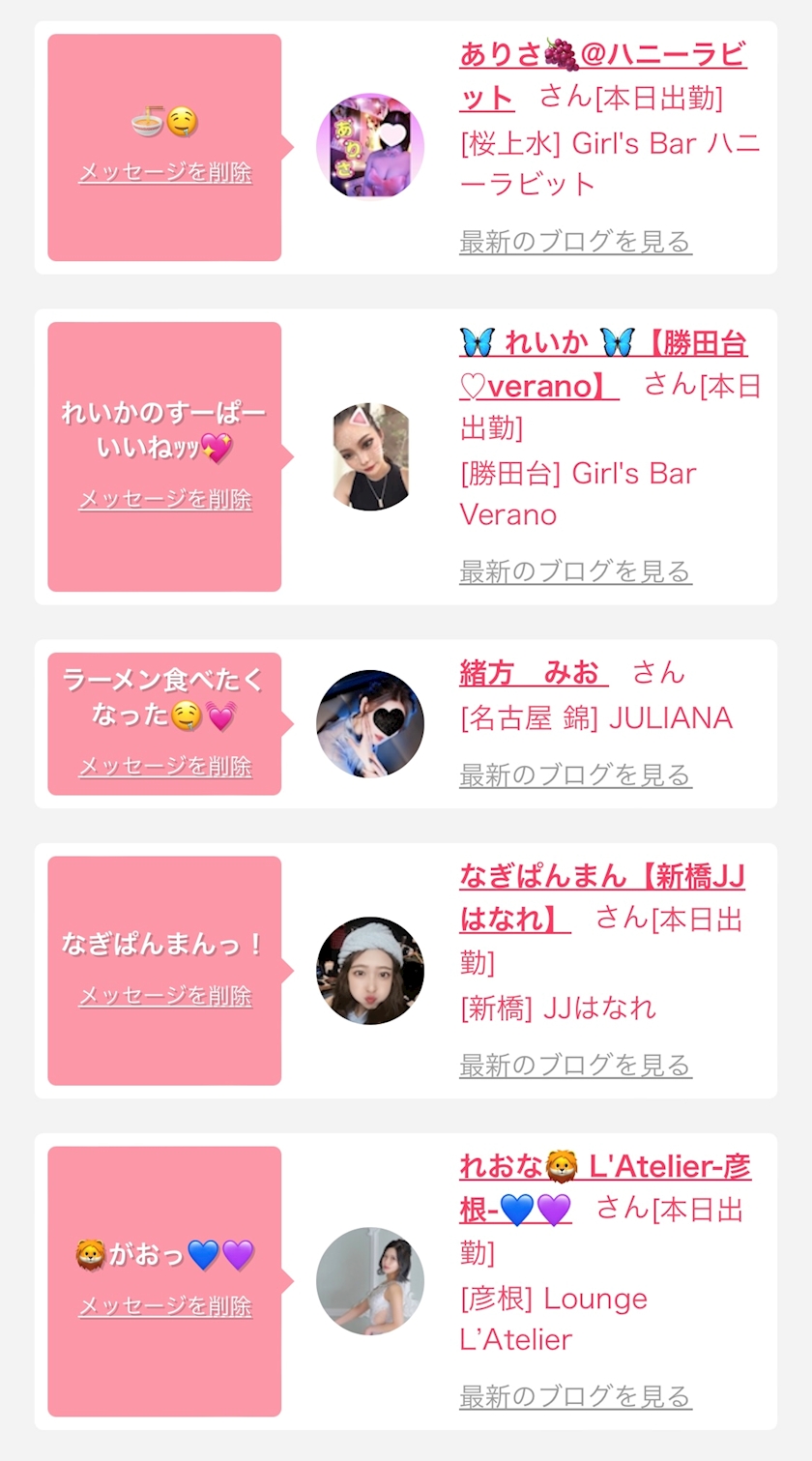812x1461 pixels.
Task: Delete the なぎぱんまんっ！ message
Action: [165, 996]
